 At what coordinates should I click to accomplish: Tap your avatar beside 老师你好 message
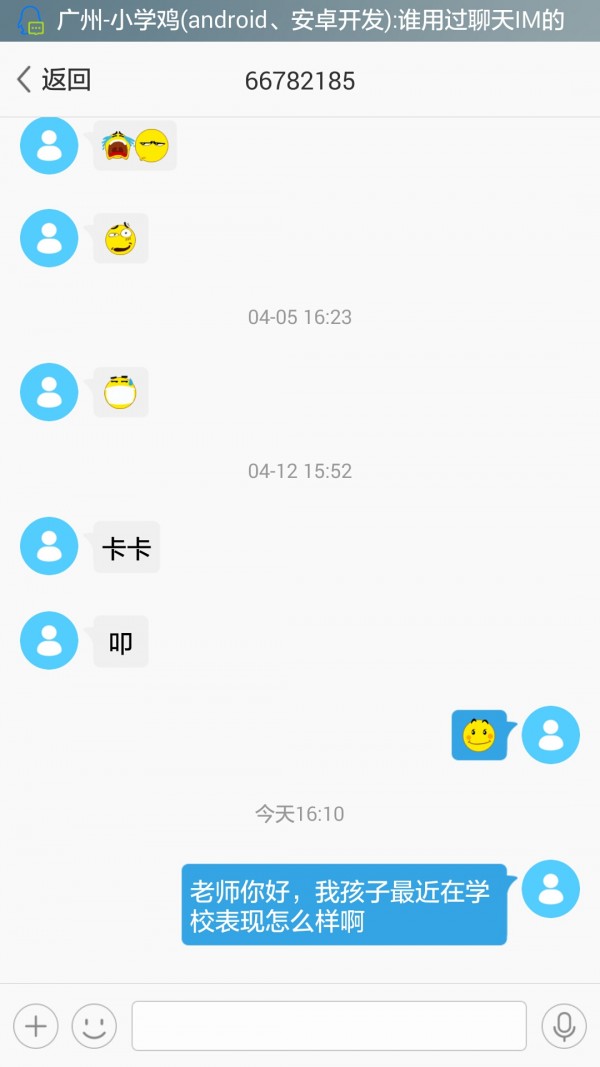pyautogui.click(x=551, y=889)
